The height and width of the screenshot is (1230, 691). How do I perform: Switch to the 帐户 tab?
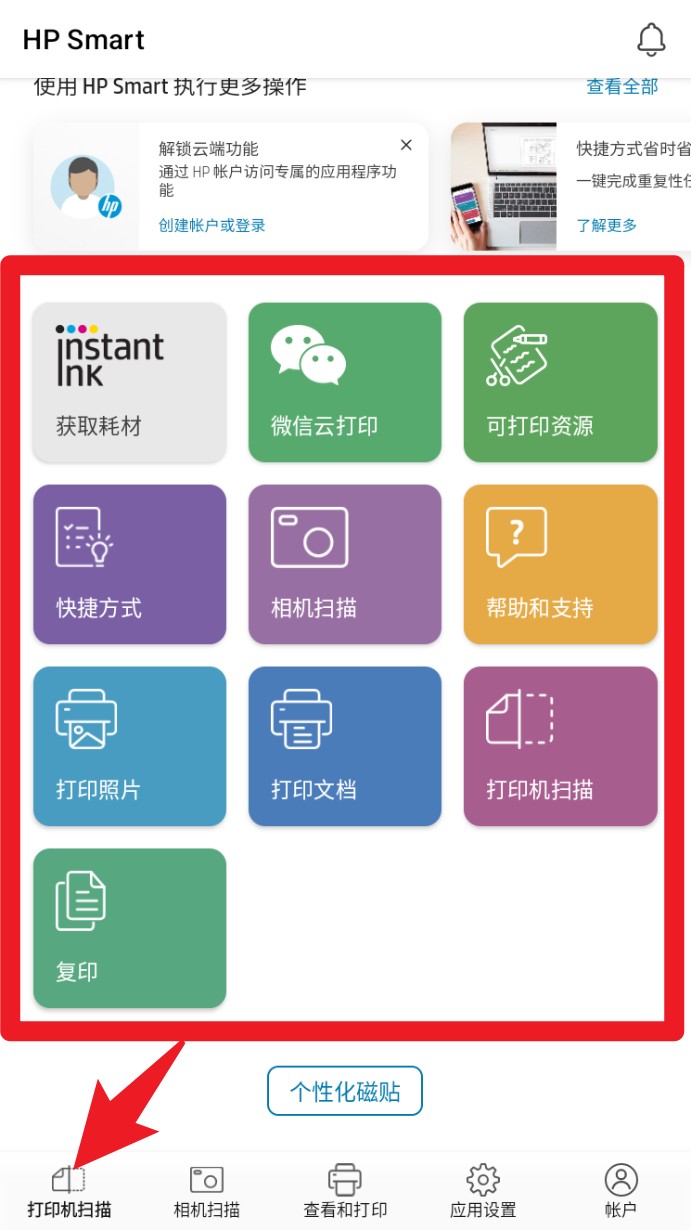[621, 1192]
